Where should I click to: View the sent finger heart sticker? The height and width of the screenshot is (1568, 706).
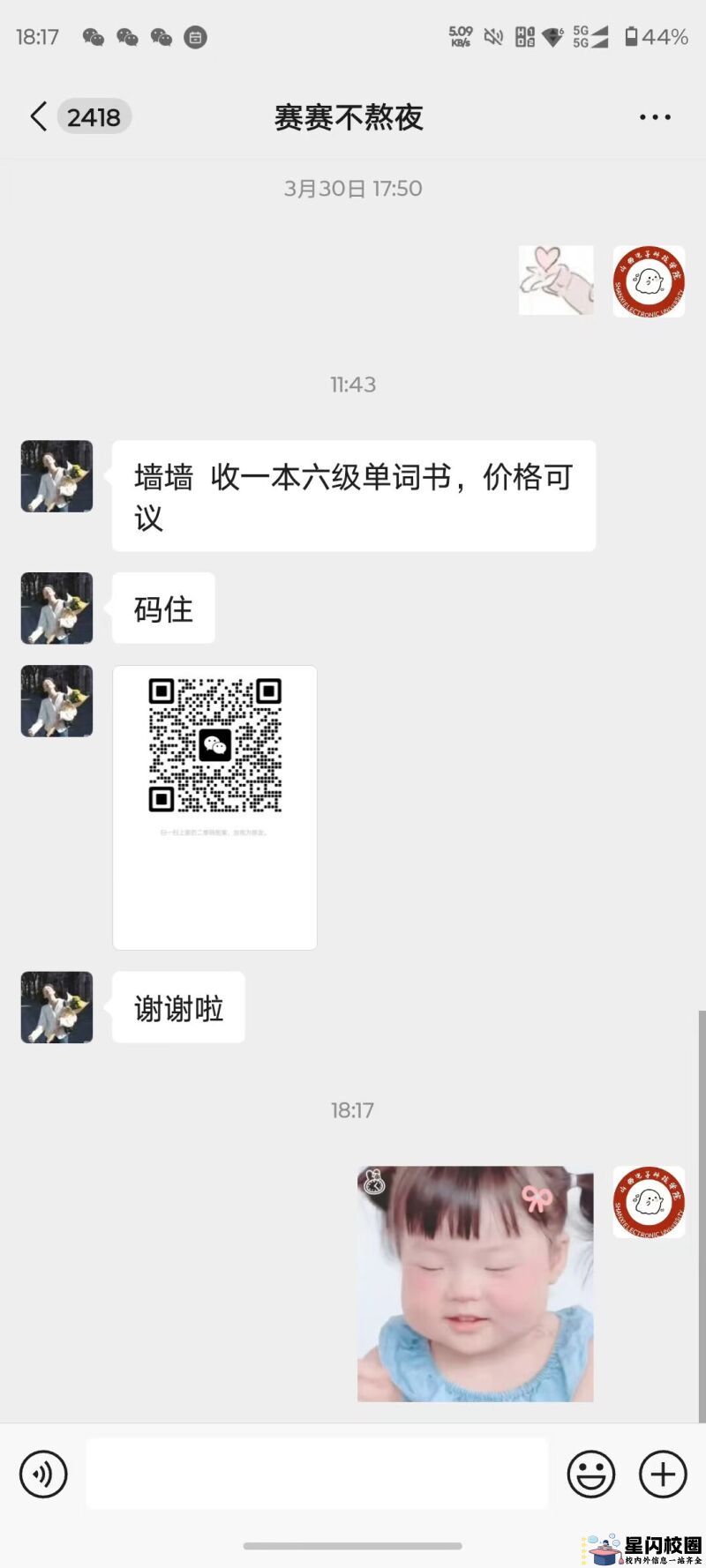point(556,280)
